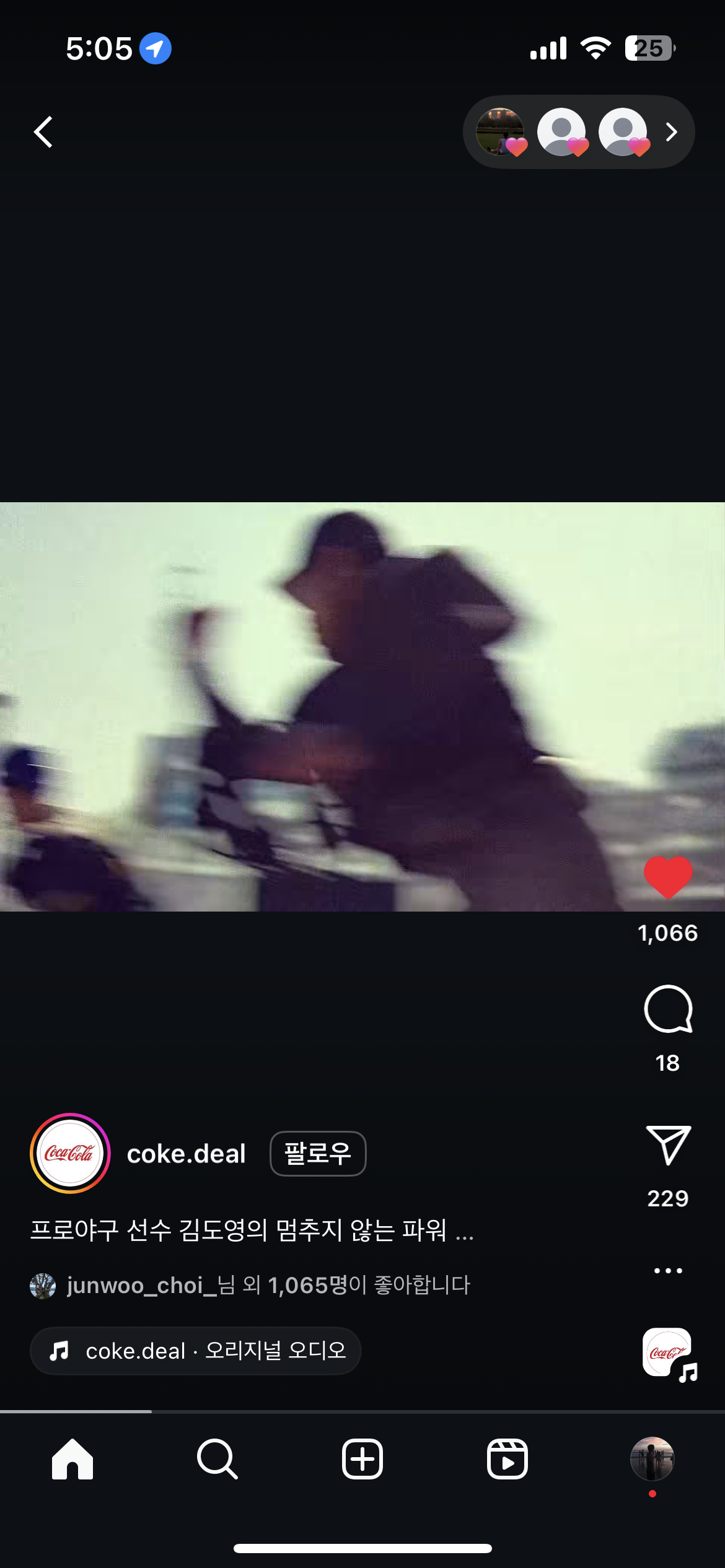The image size is (725, 1568).
Task: Open the comments on this reel
Action: coord(668,1009)
